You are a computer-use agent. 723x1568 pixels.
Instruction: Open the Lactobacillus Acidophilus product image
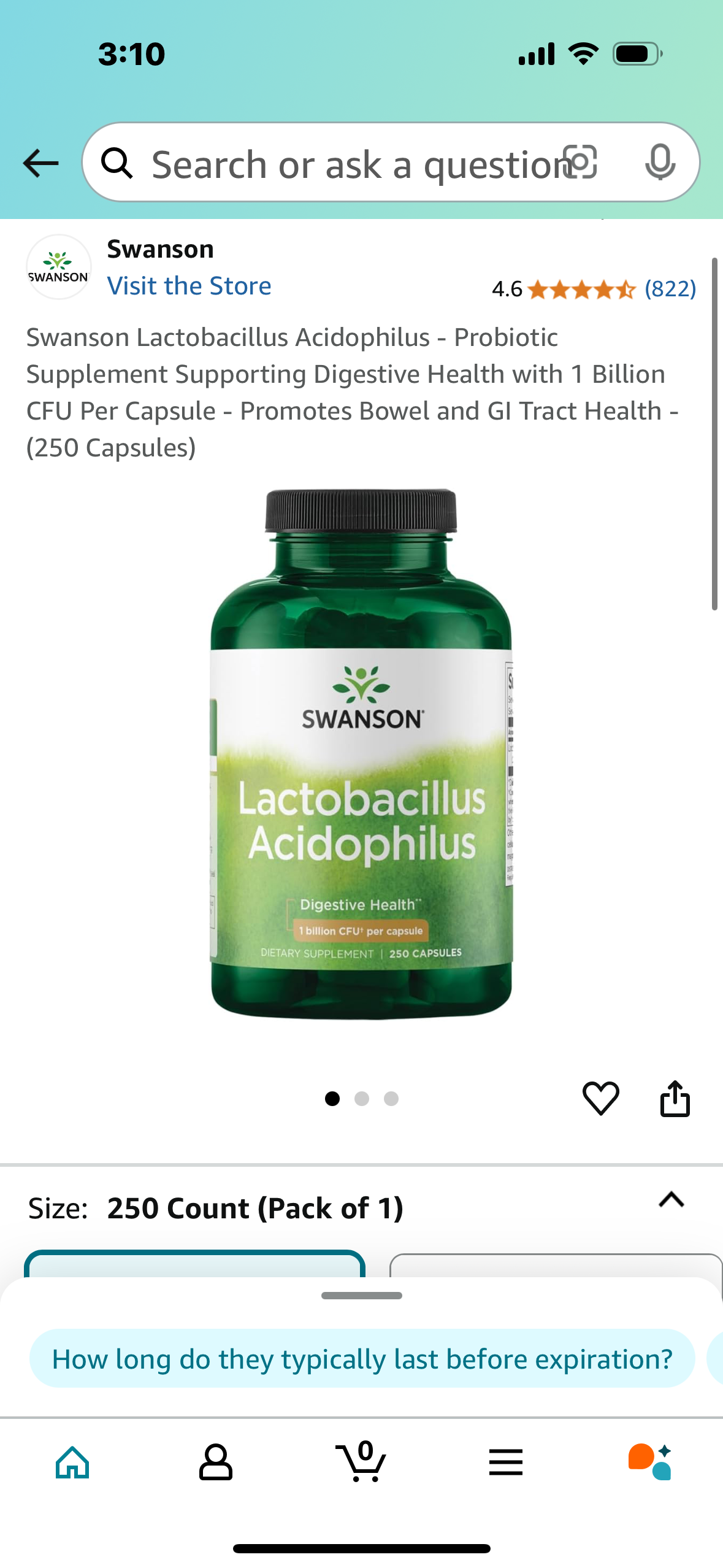click(361, 755)
